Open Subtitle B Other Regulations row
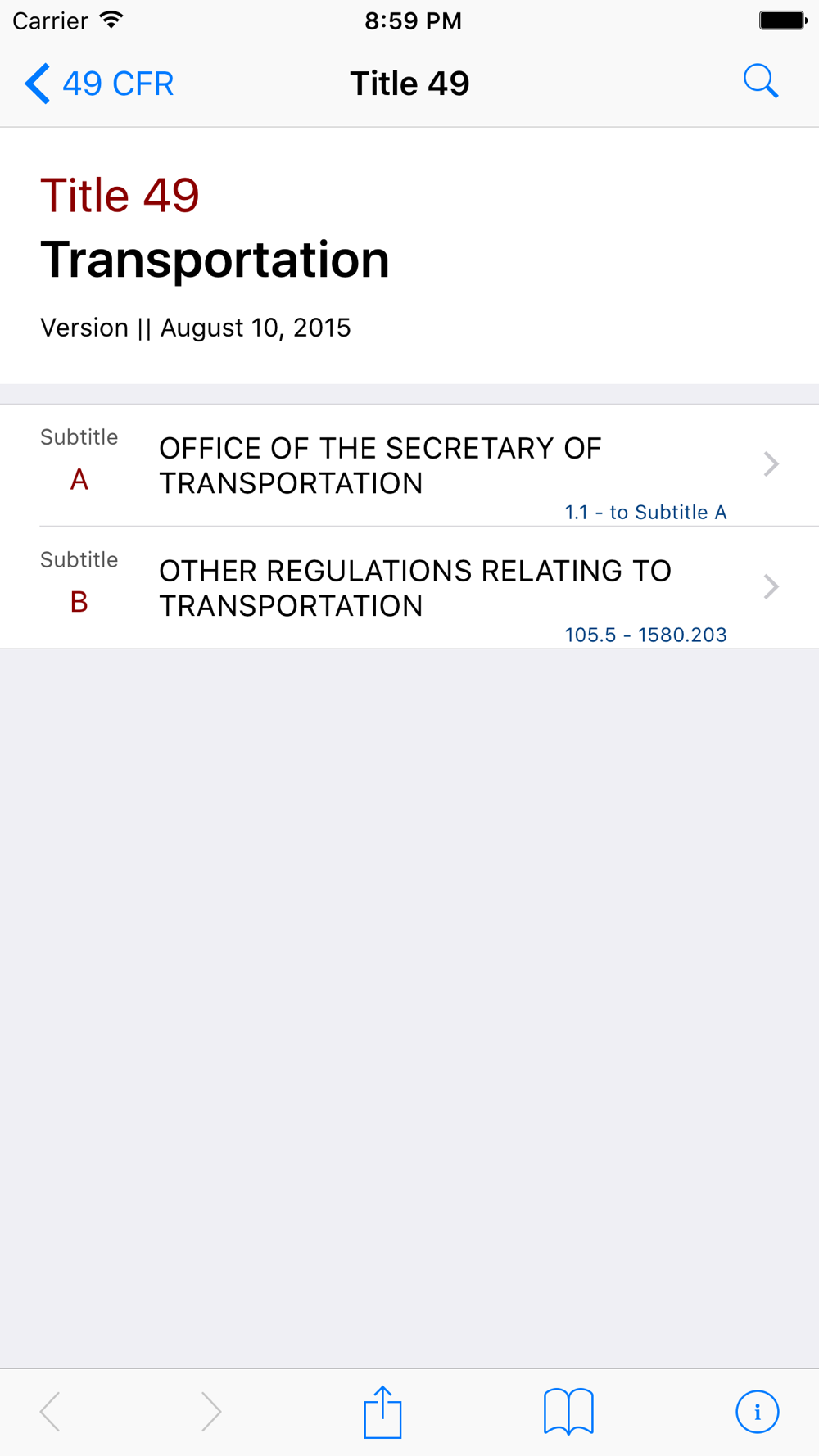This screenshot has height=1456, width=819. [409, 587]
